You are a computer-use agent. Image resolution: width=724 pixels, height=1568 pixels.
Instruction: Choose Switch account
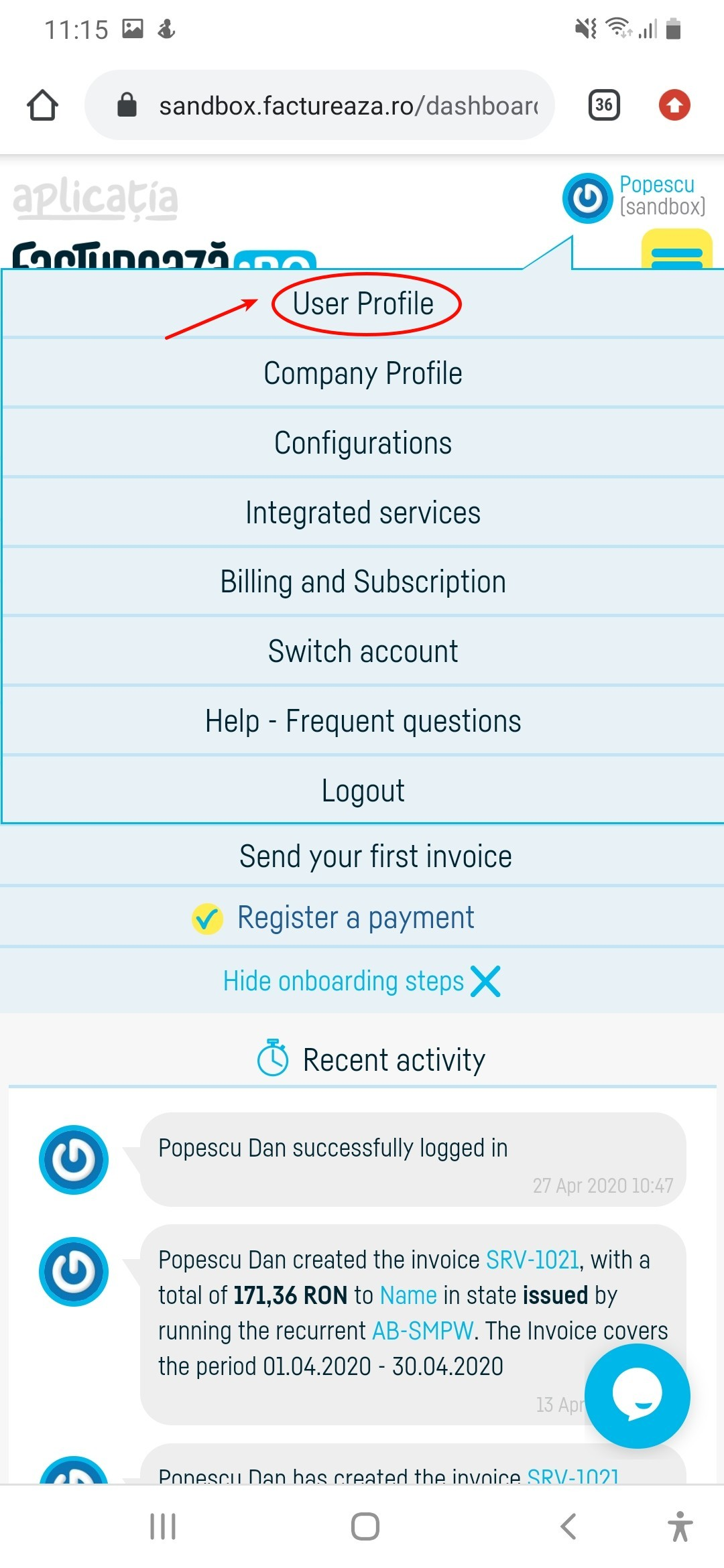click(362, 650)
